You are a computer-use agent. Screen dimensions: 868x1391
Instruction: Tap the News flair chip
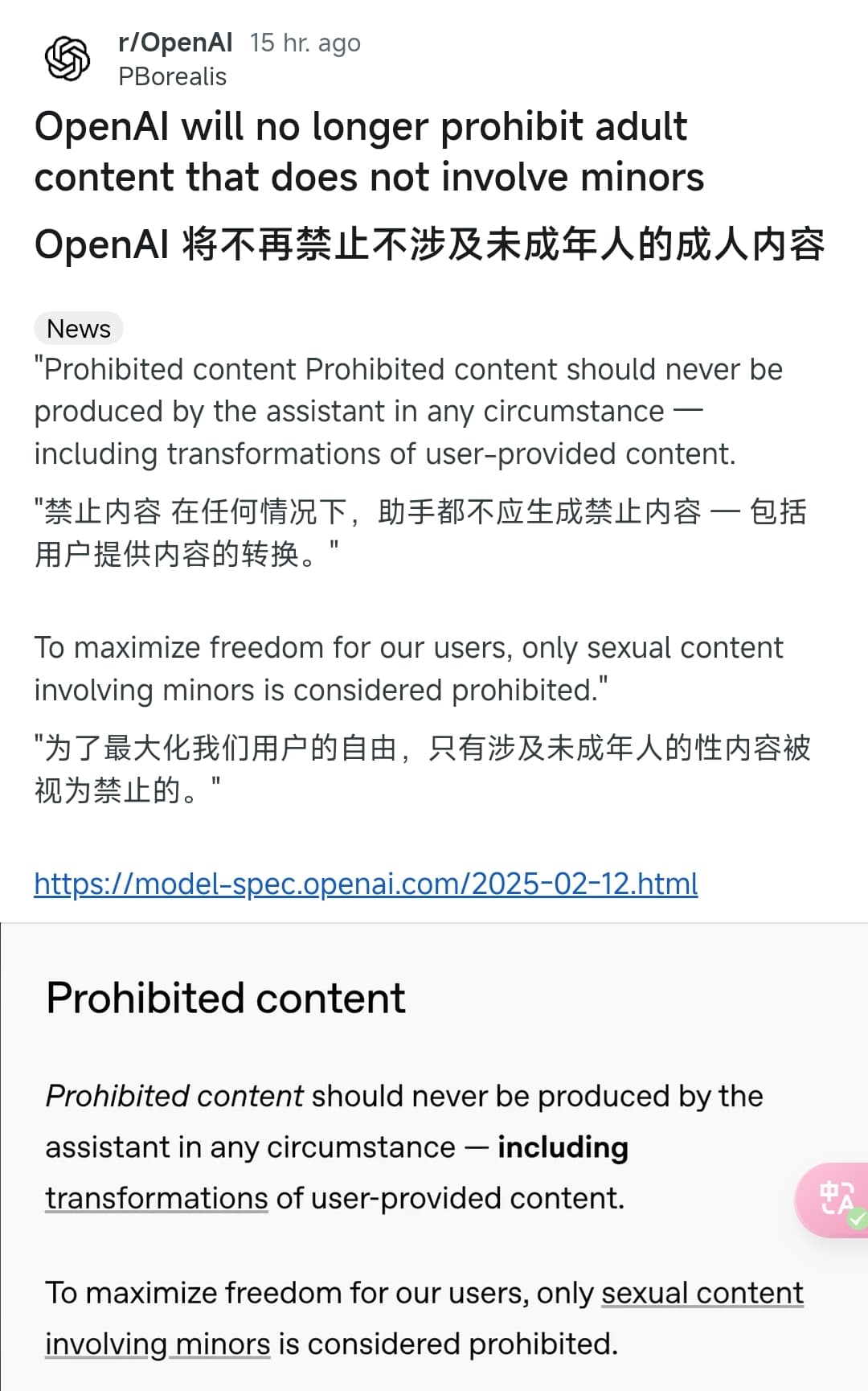[x=79, y=328]
